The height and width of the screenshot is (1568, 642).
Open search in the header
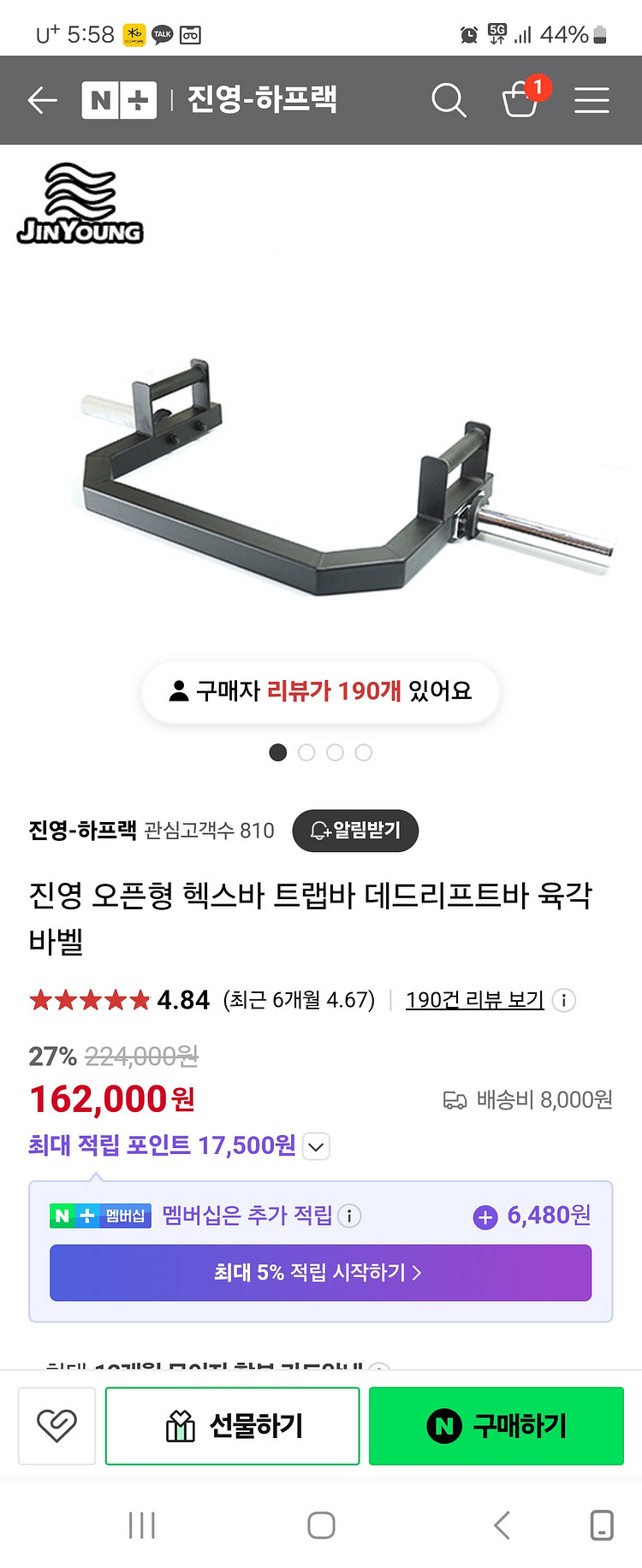click(x=448, y=100)
